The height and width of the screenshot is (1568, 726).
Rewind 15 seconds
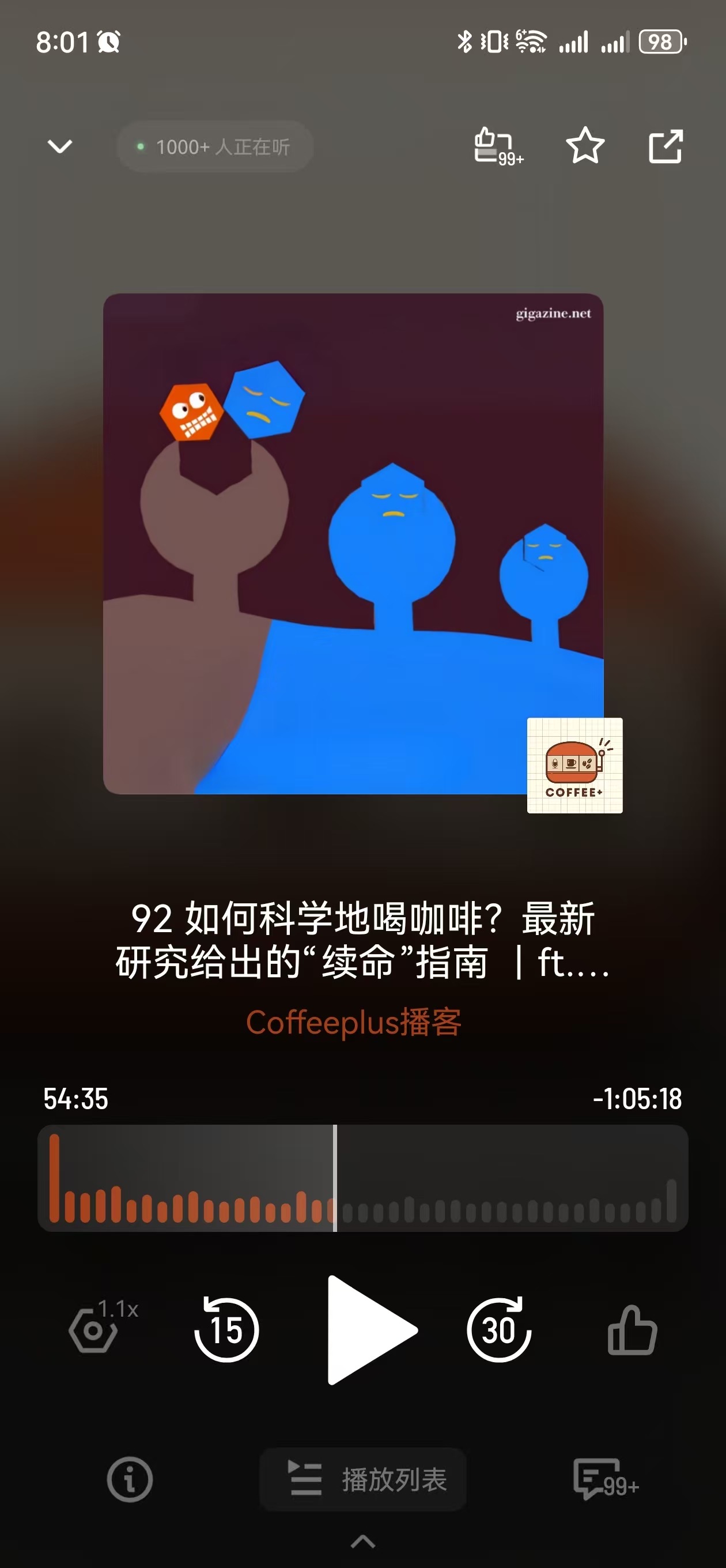pyautogui.click(x=226, y=1330)
